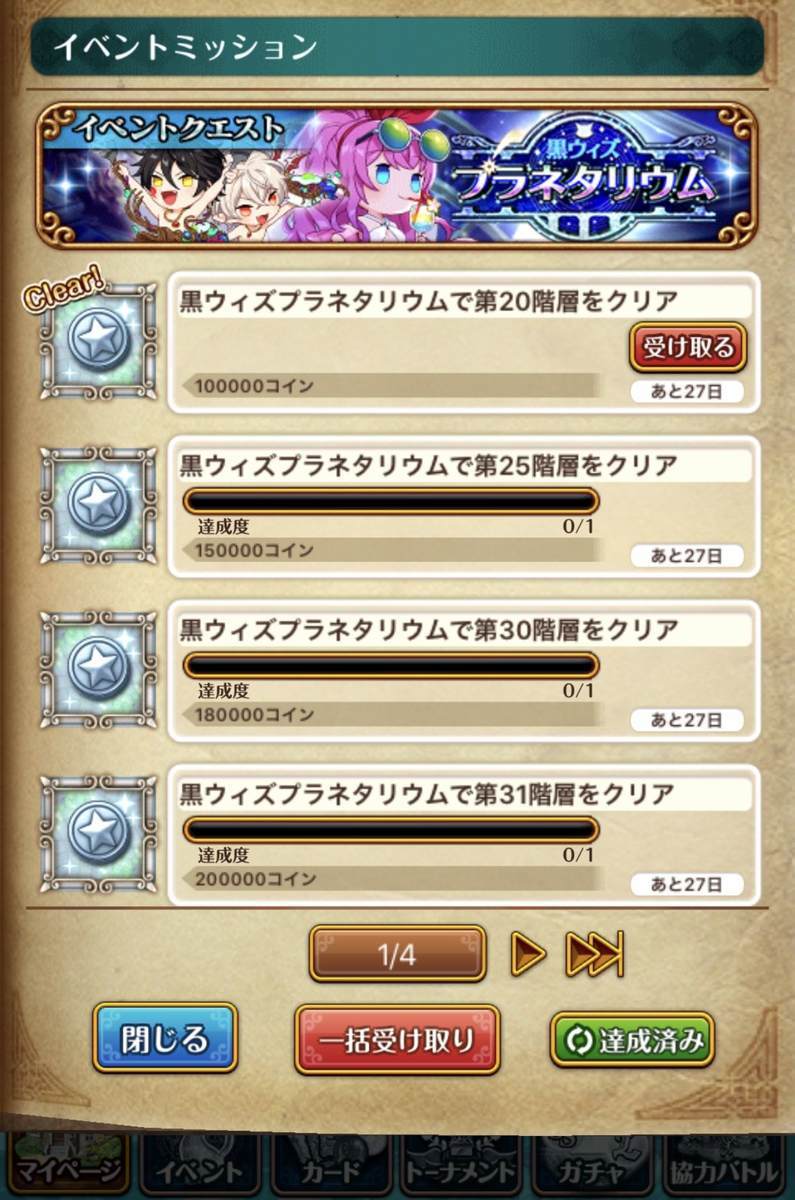795x1200 pixels.
Task: Click the star medal icon of the 第25階層 mission
Action: click(97, 505)
